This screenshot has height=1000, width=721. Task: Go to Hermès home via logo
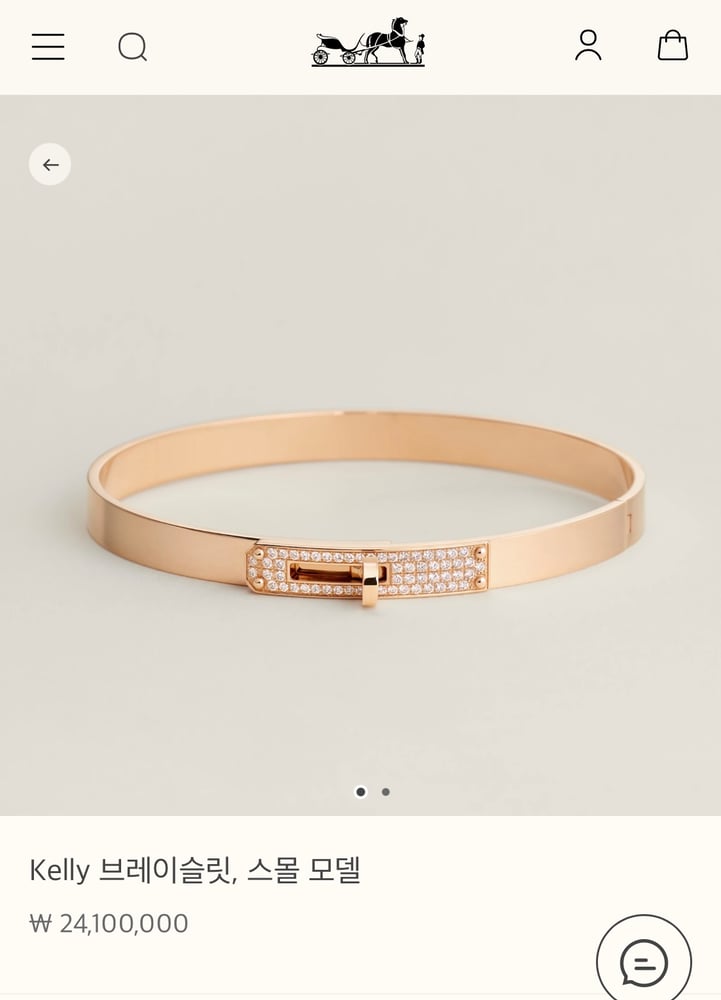pyautogui.click(x=368, y=43)
